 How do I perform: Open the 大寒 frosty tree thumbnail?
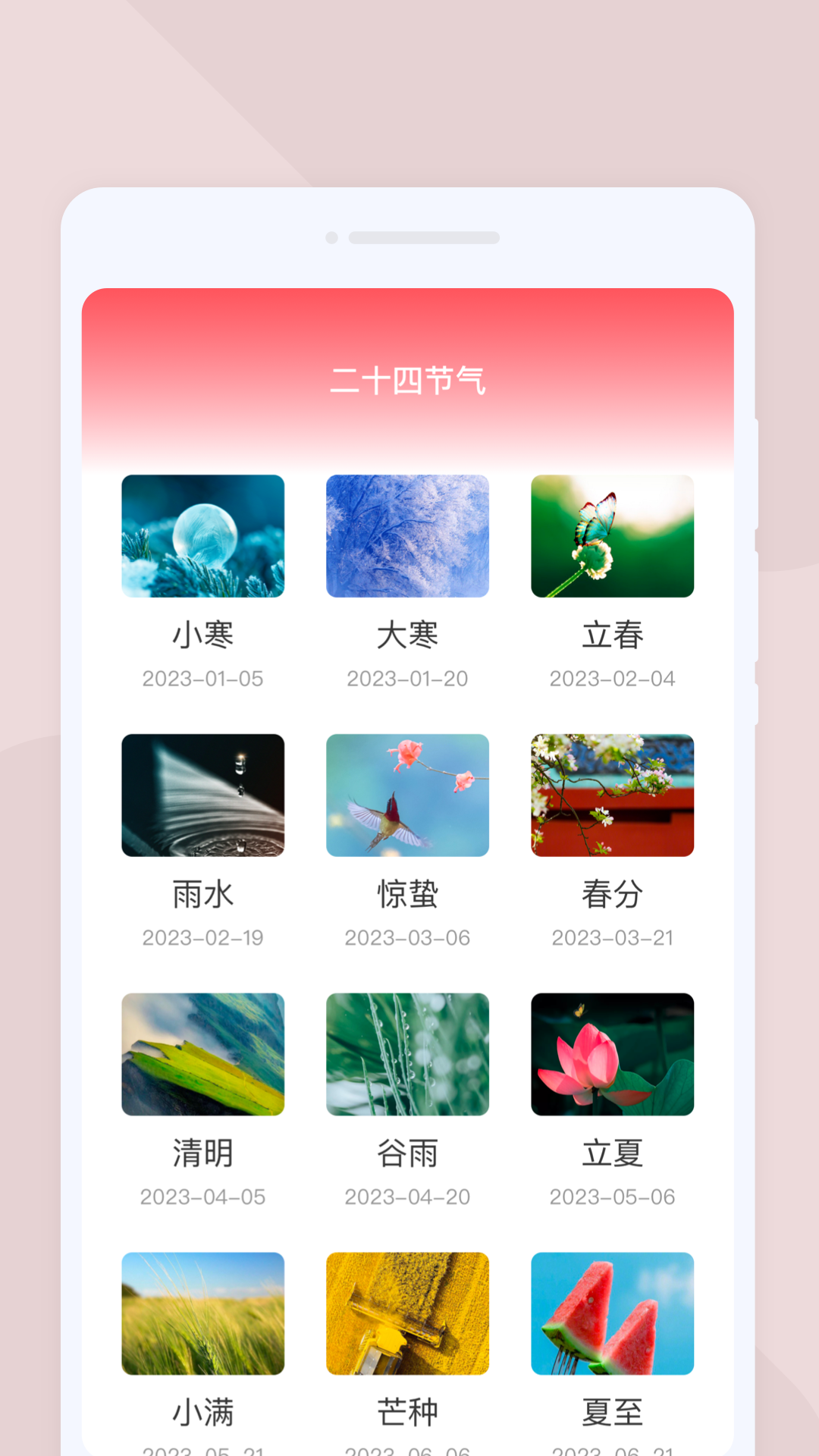point(407,536)
